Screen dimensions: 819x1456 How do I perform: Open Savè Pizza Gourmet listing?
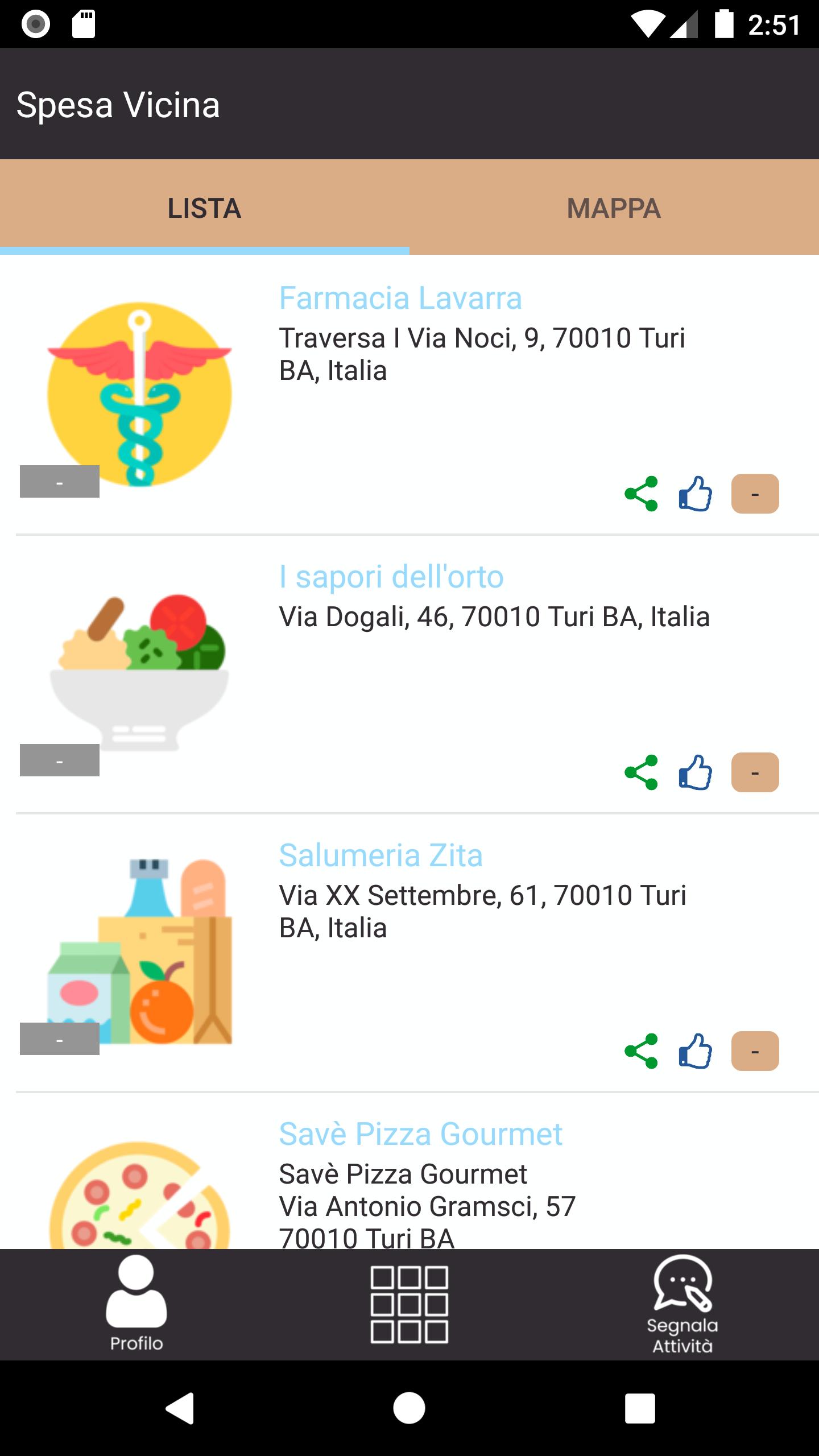click(420, 1134)
